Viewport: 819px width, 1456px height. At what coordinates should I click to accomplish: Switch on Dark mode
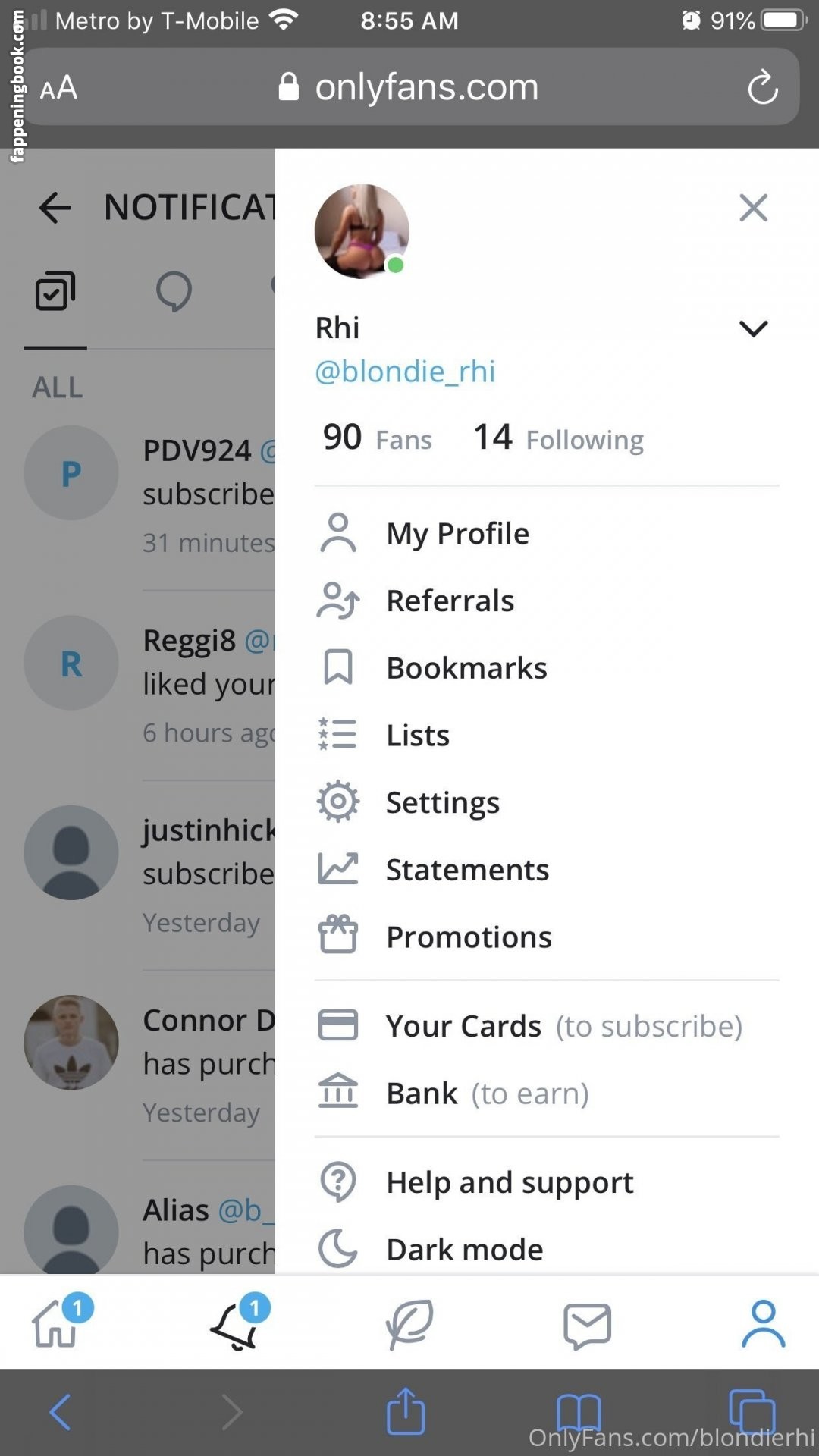point(464,1249)
